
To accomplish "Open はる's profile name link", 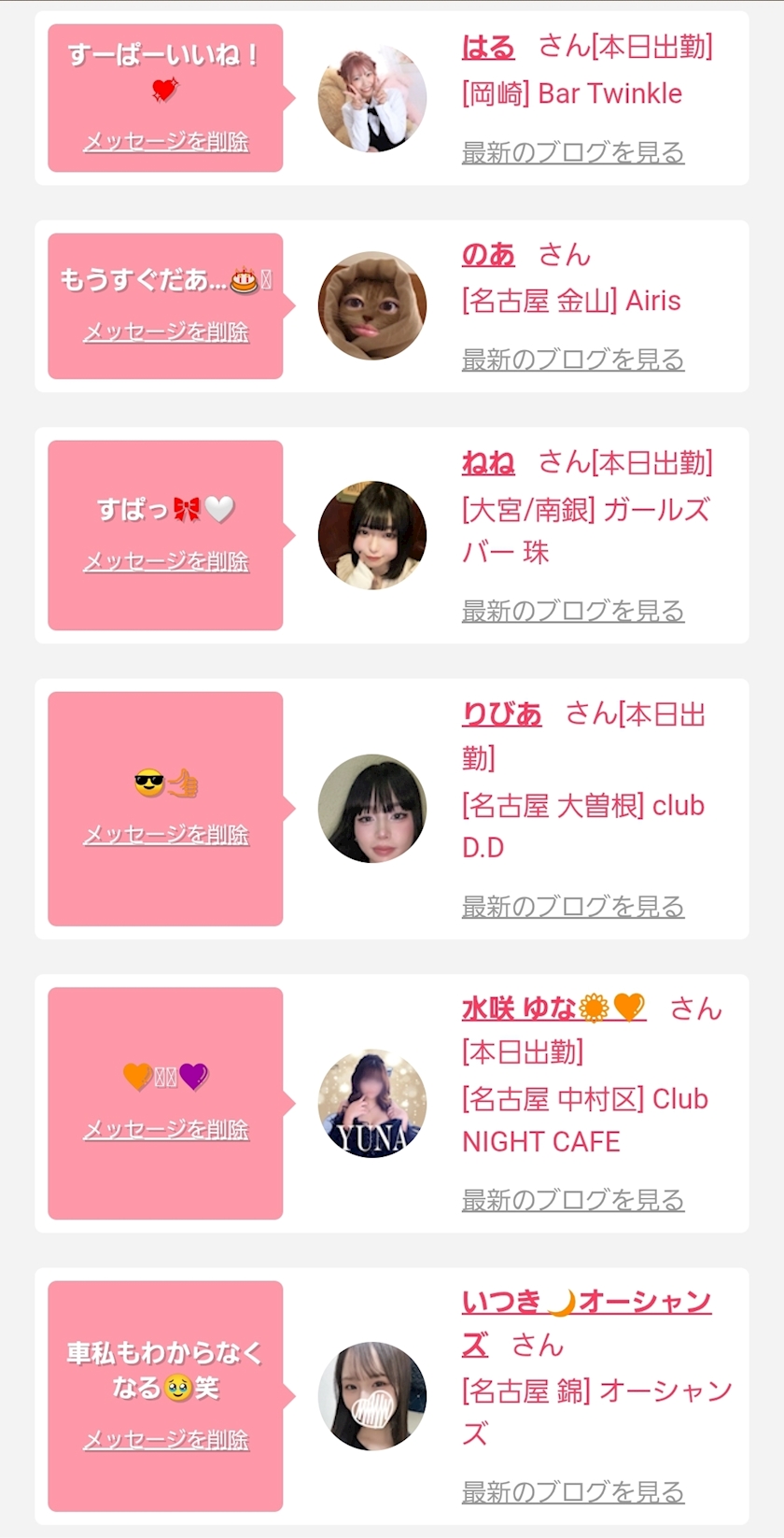I will pyautogui.click(x=488, y=47).
